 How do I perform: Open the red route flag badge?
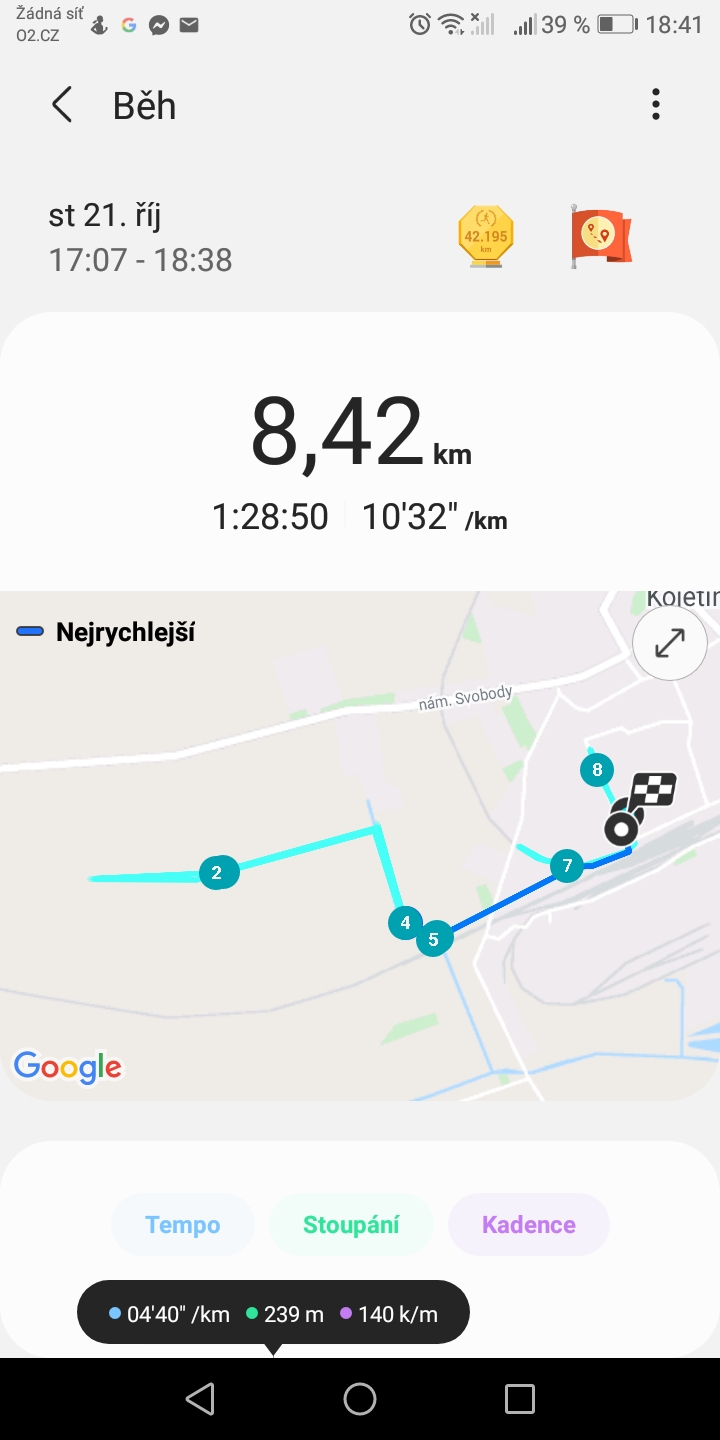[x=600, y=236]
